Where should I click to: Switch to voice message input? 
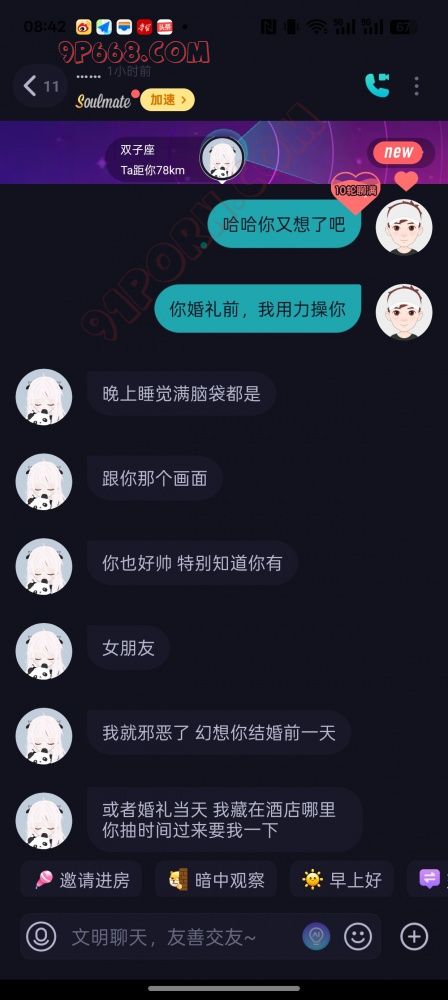41,936
